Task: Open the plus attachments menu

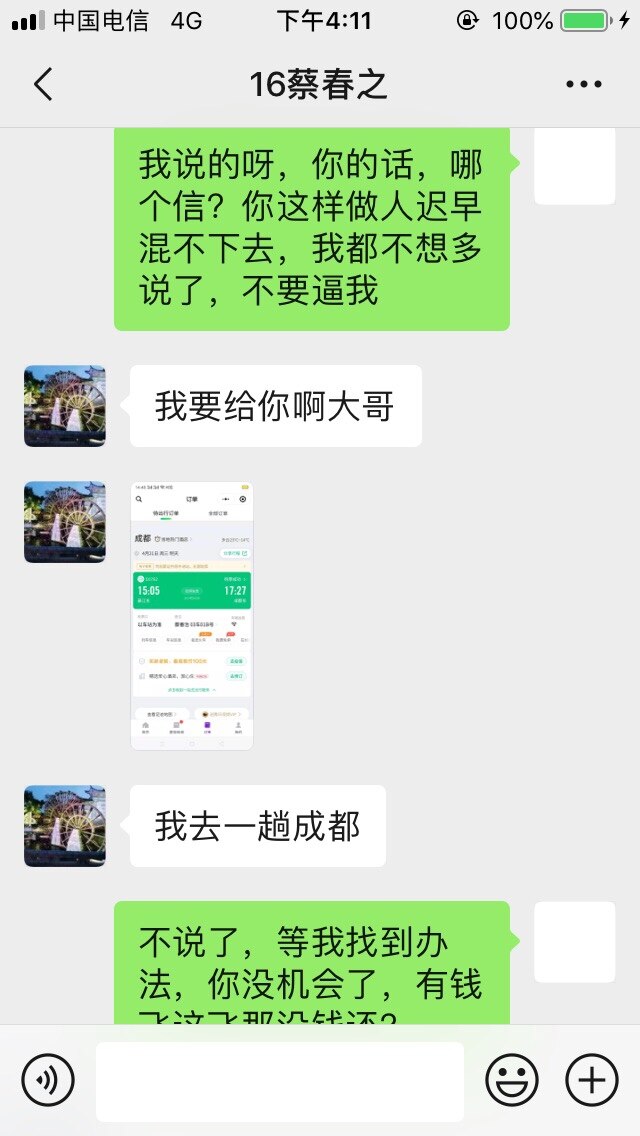Action: point(592,1081)
